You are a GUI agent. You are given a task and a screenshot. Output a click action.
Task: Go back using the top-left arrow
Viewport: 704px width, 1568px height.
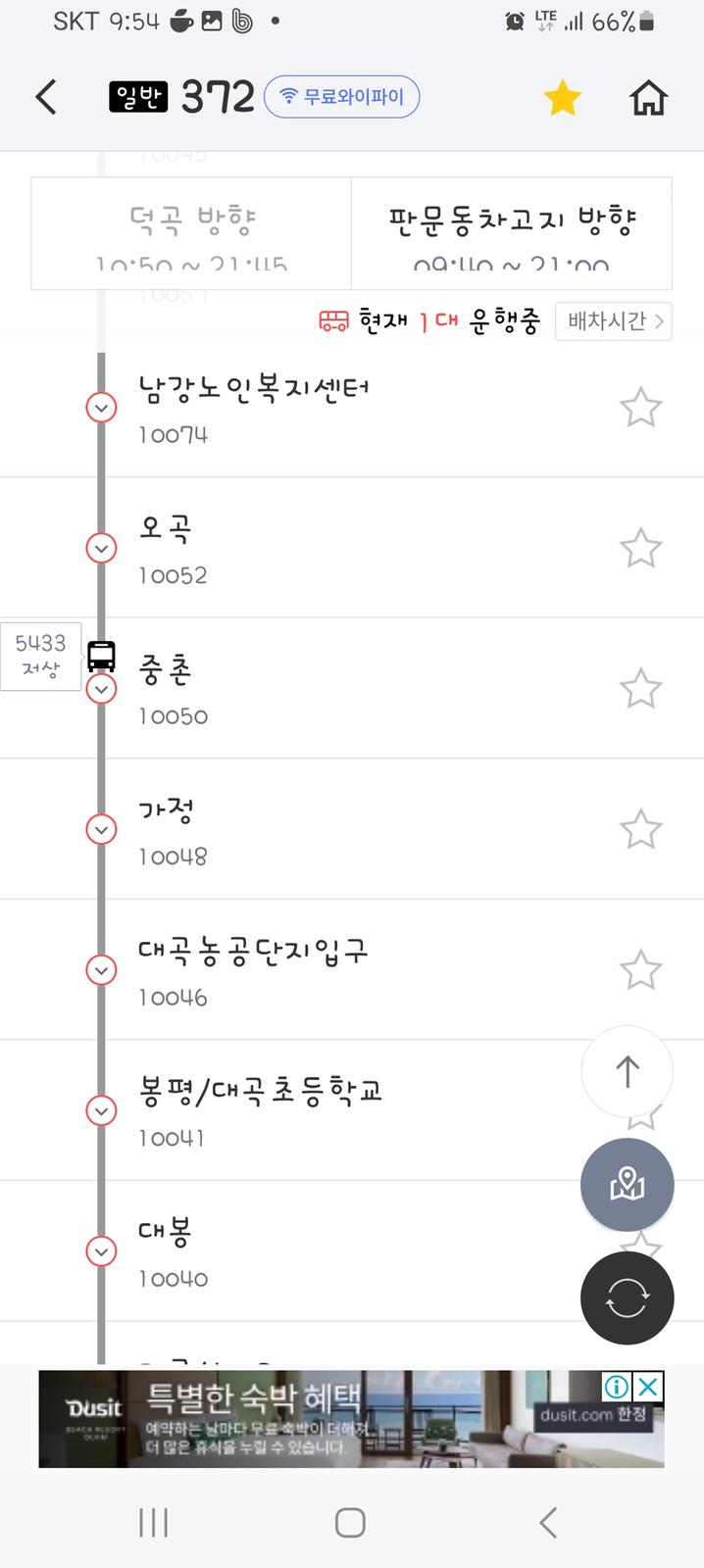(x=46, y=97)
